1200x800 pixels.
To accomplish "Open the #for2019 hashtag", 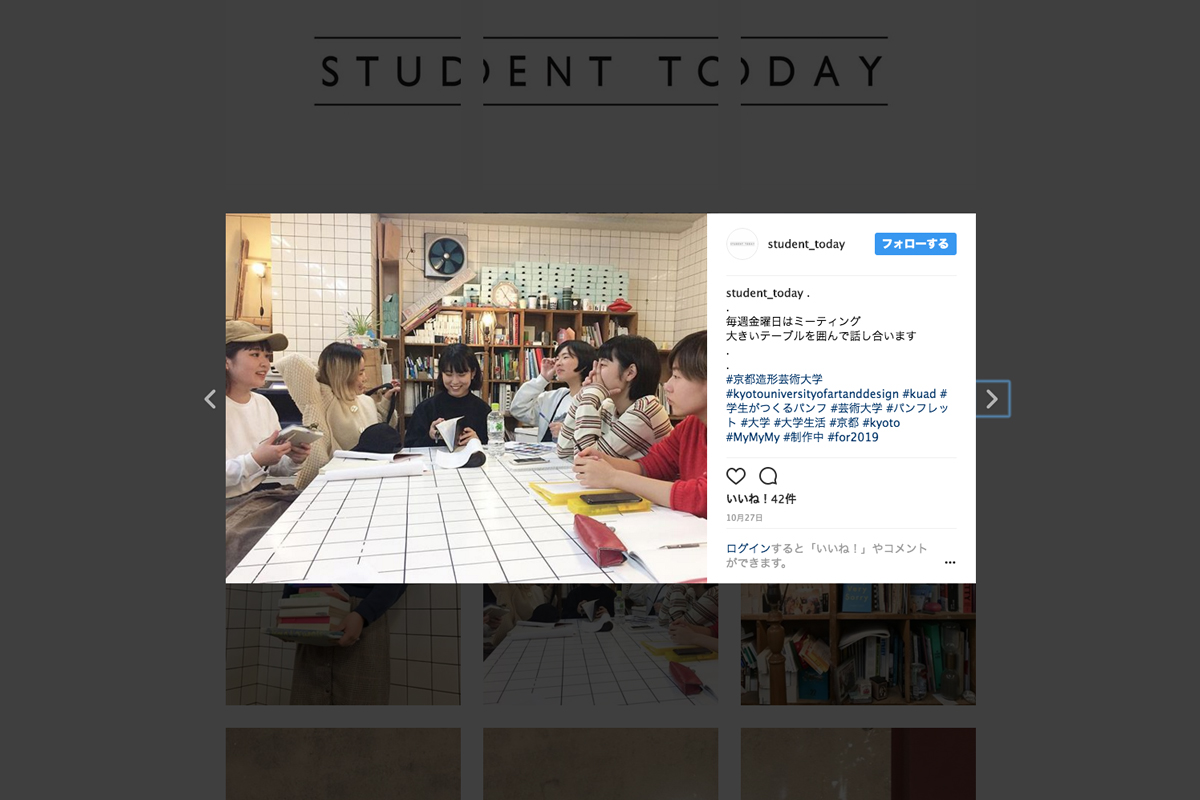I will click(x=852, y=437).
